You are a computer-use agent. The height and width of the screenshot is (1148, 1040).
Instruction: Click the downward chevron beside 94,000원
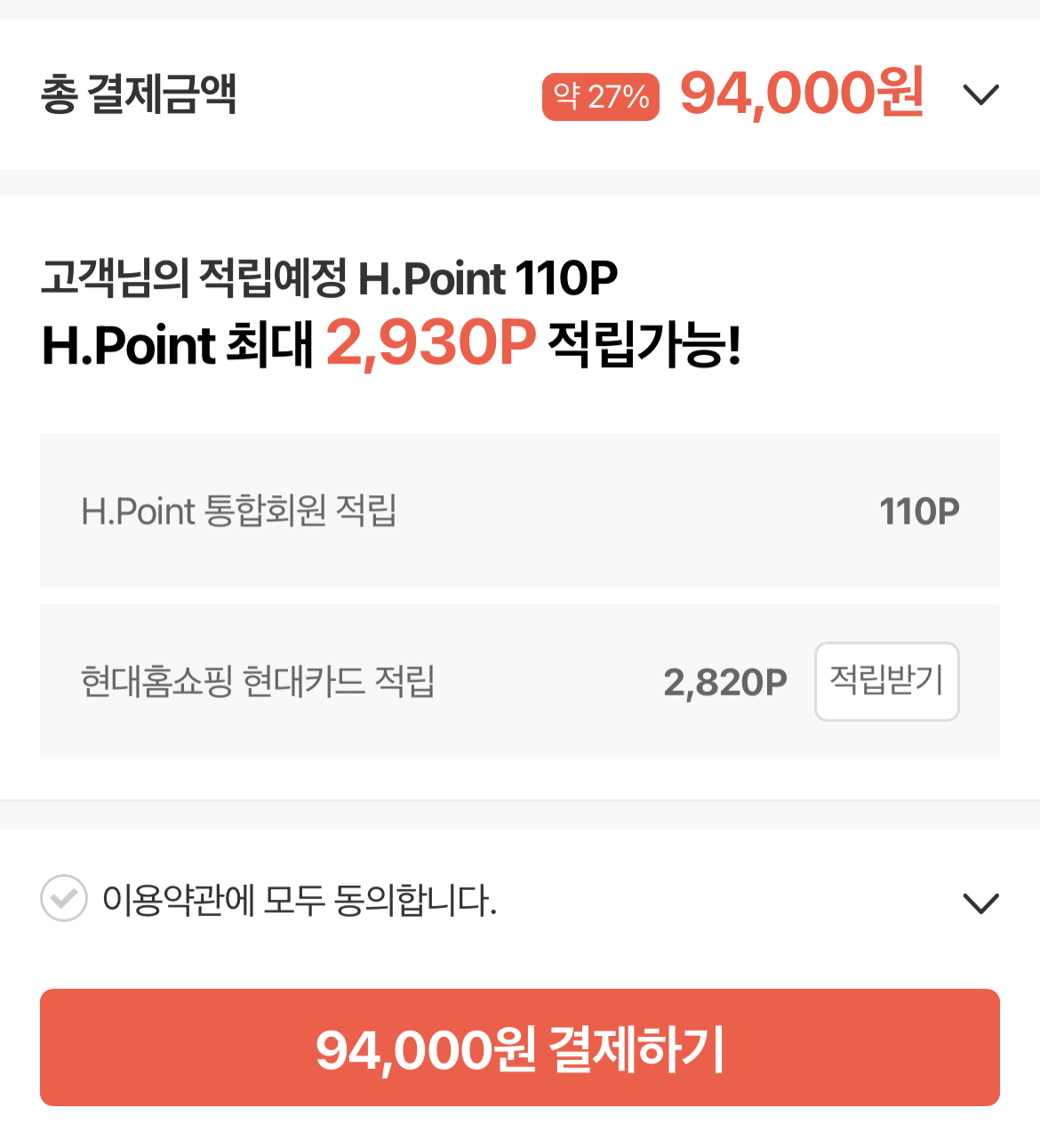click(x=981, y=95)
